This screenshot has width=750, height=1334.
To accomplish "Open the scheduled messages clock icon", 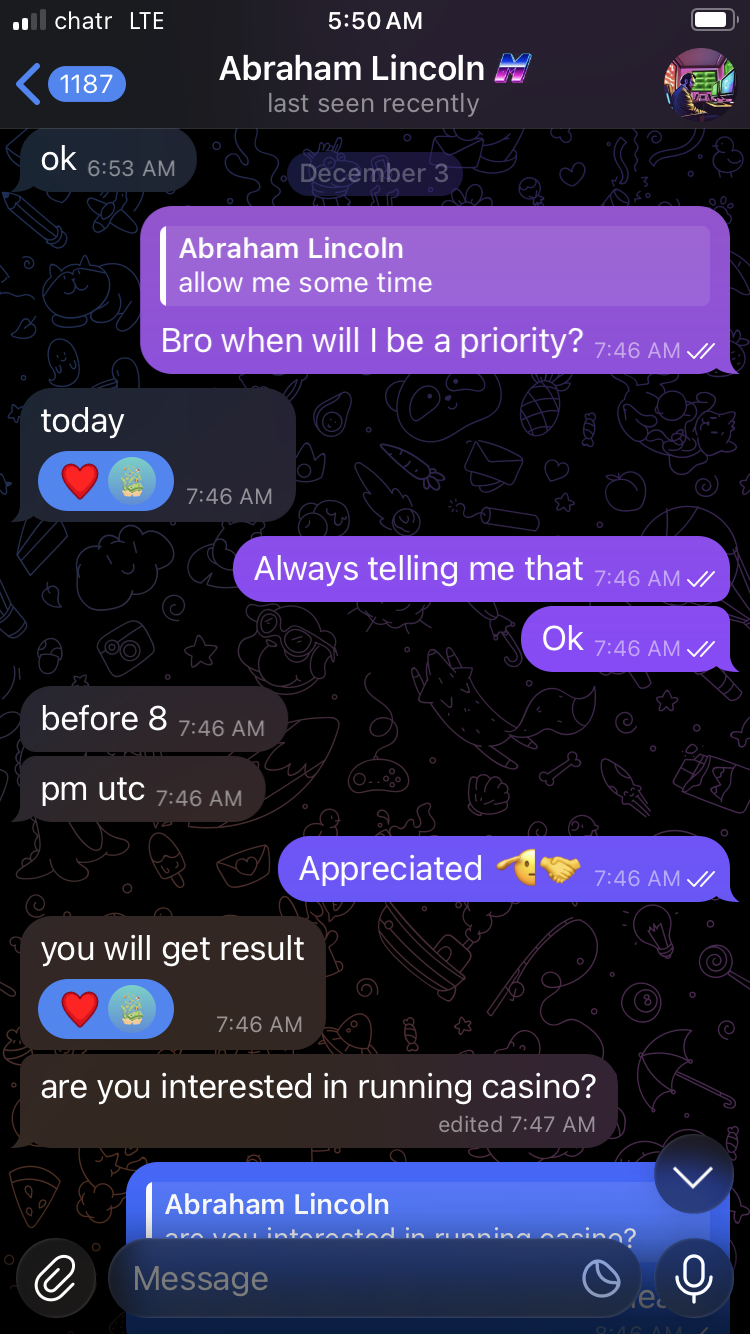I will (601, 1278).
